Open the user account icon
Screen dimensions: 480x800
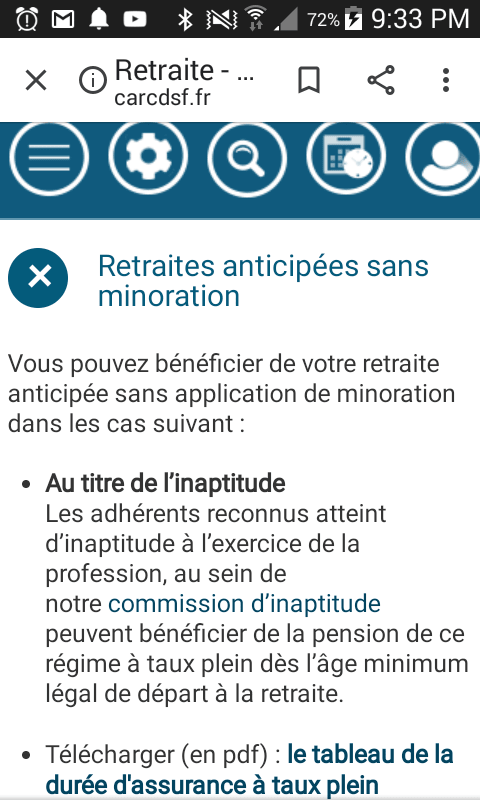443,157
